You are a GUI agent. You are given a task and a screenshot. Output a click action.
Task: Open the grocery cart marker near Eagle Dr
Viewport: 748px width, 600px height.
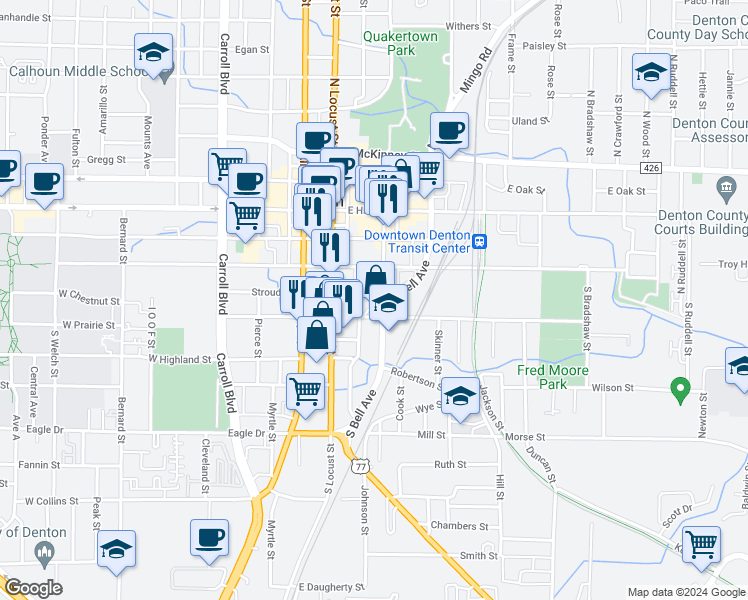305,391
